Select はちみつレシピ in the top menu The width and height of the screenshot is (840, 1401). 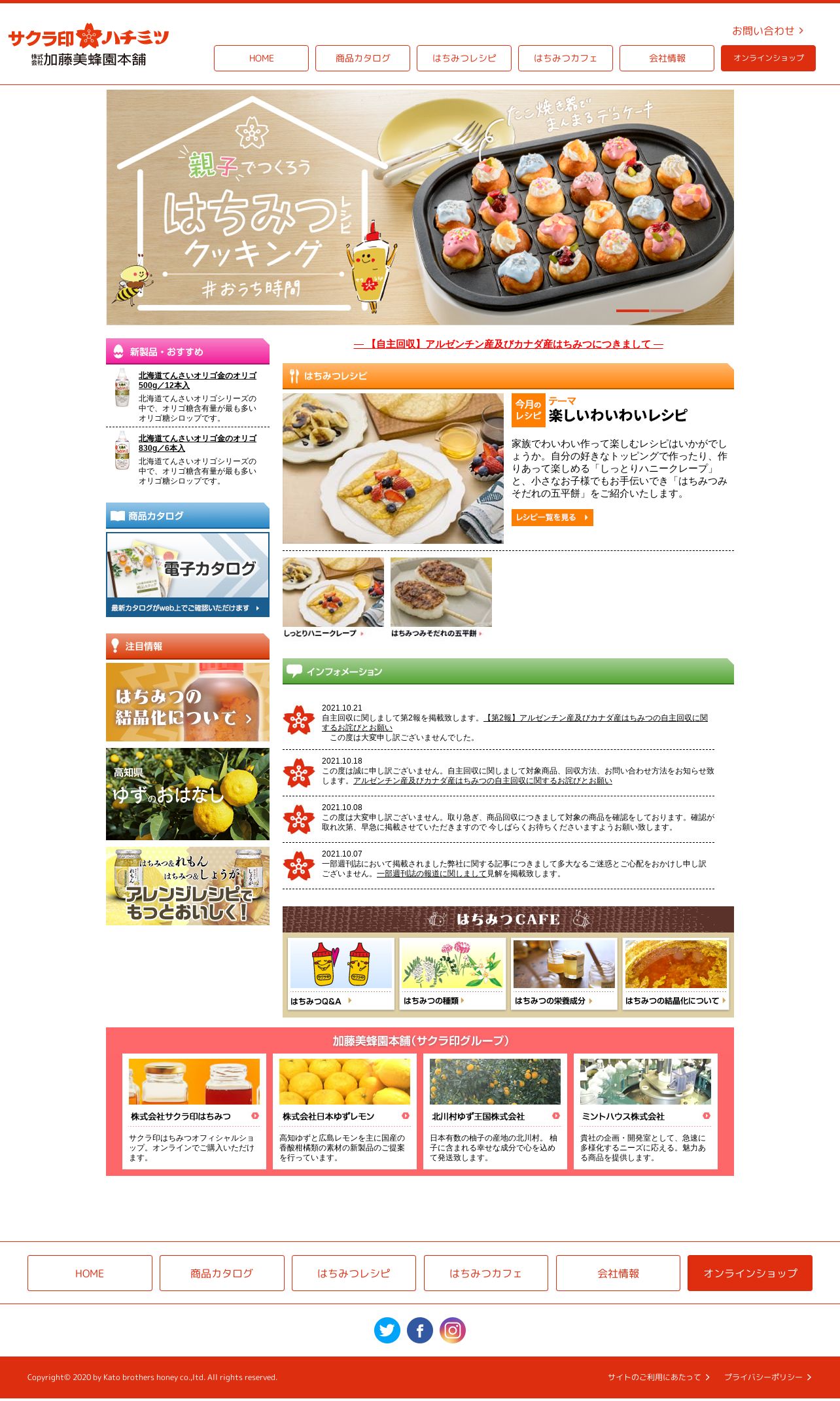pyautogui.click(x=464, y=58)
